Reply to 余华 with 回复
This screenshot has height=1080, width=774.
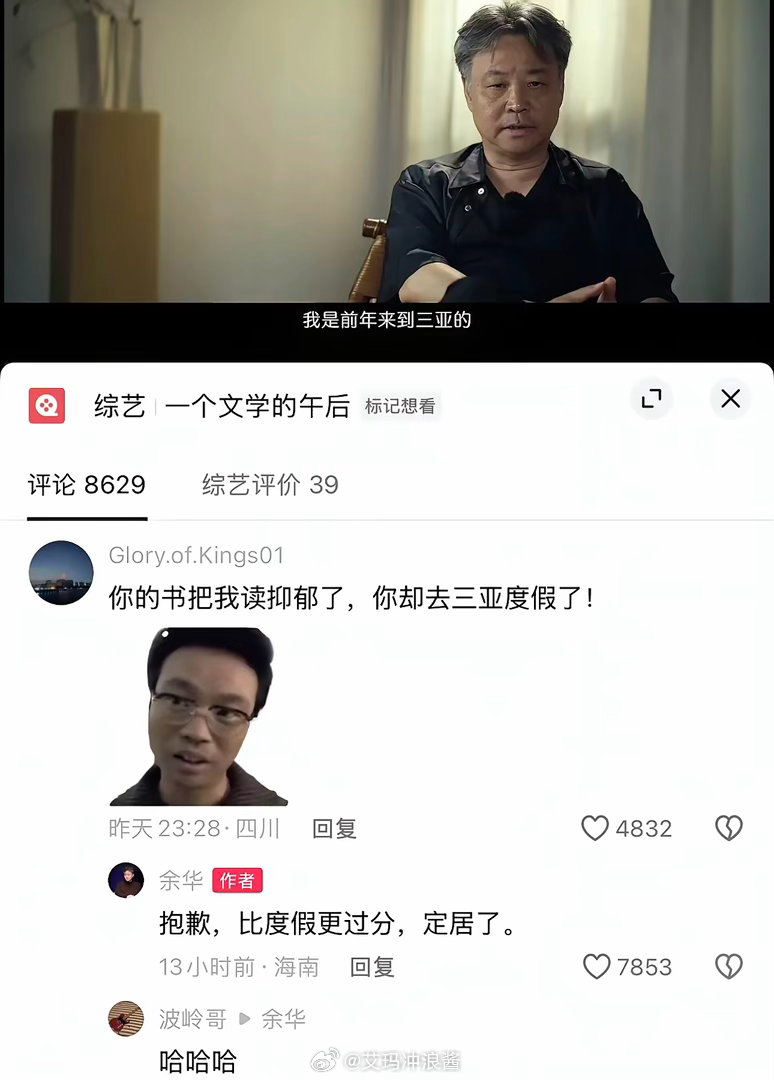click(371, 967)
